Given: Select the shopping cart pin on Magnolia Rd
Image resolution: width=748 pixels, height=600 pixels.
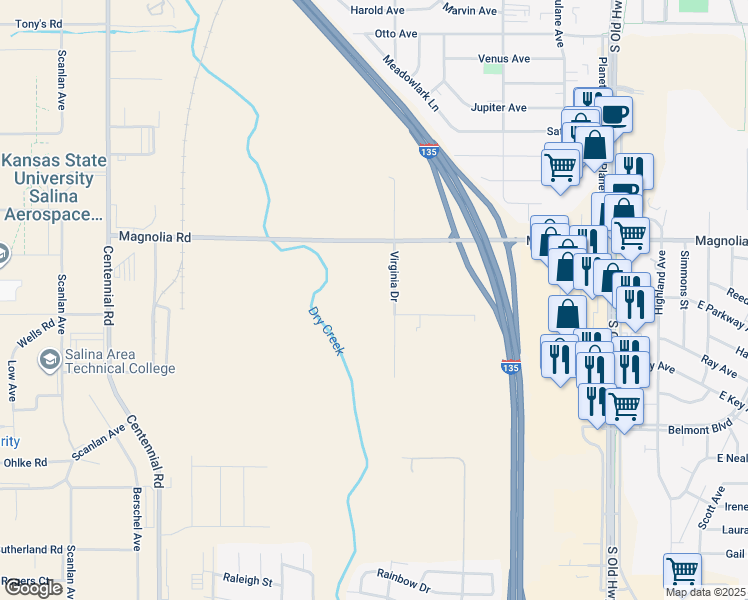Looking at the screenshot, I should tap(630, 235).
